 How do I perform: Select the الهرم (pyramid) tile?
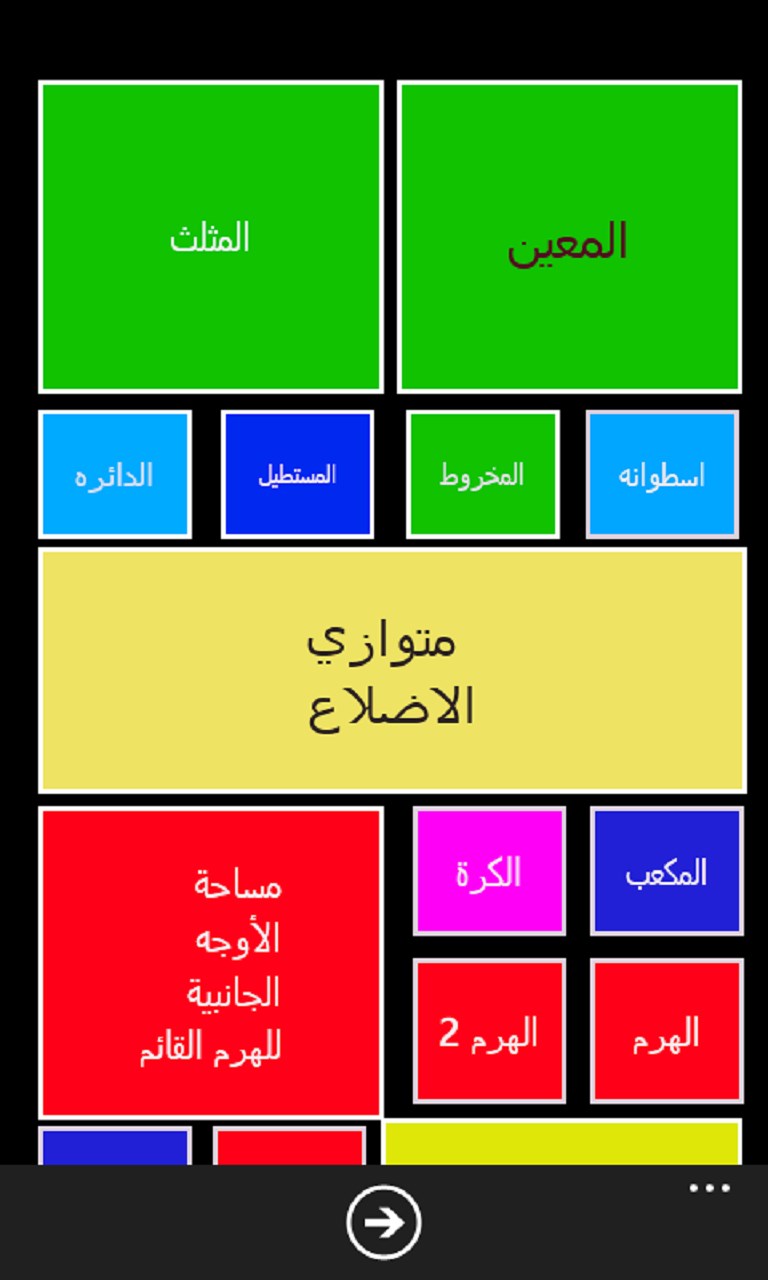click(666, 1031)
